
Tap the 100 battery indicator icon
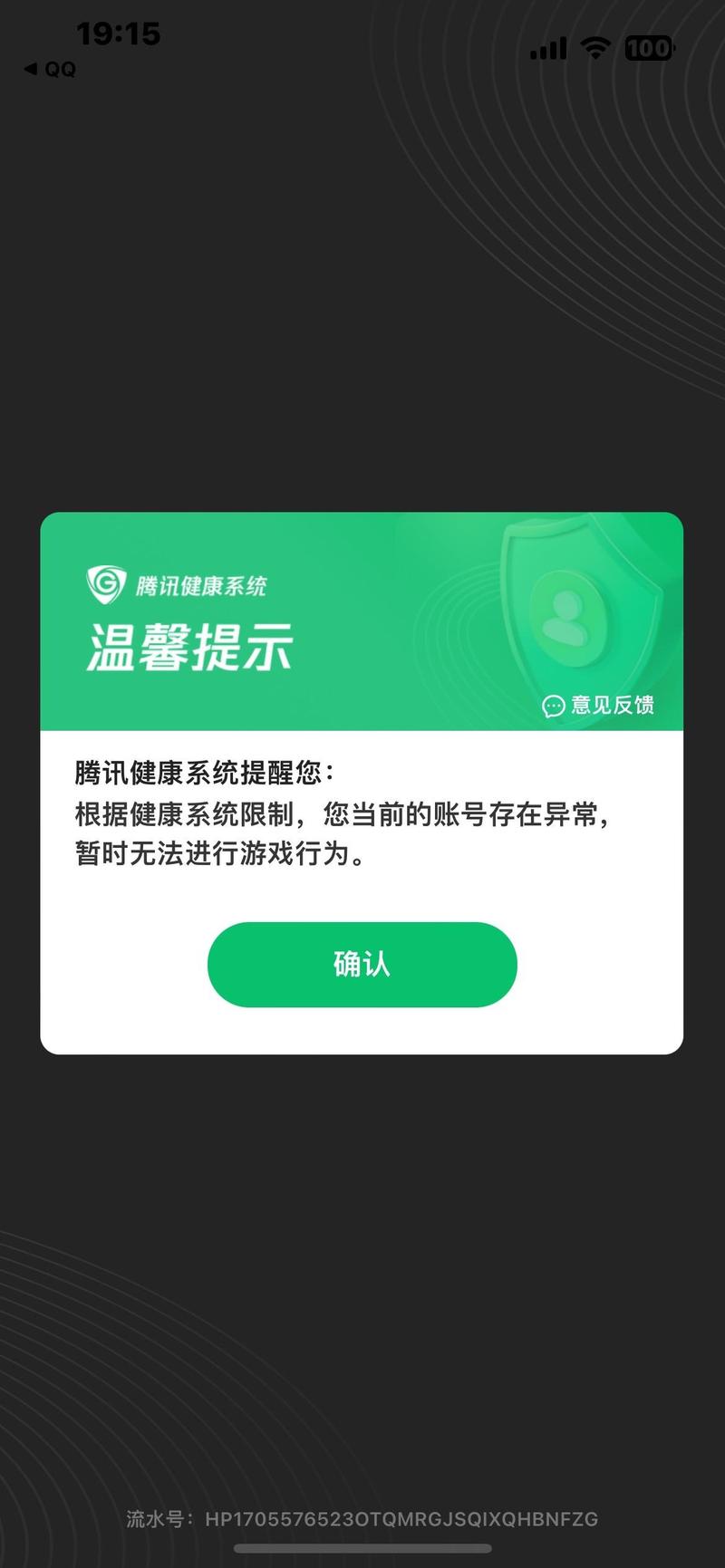pyautogui.click(x=649, y=49)
